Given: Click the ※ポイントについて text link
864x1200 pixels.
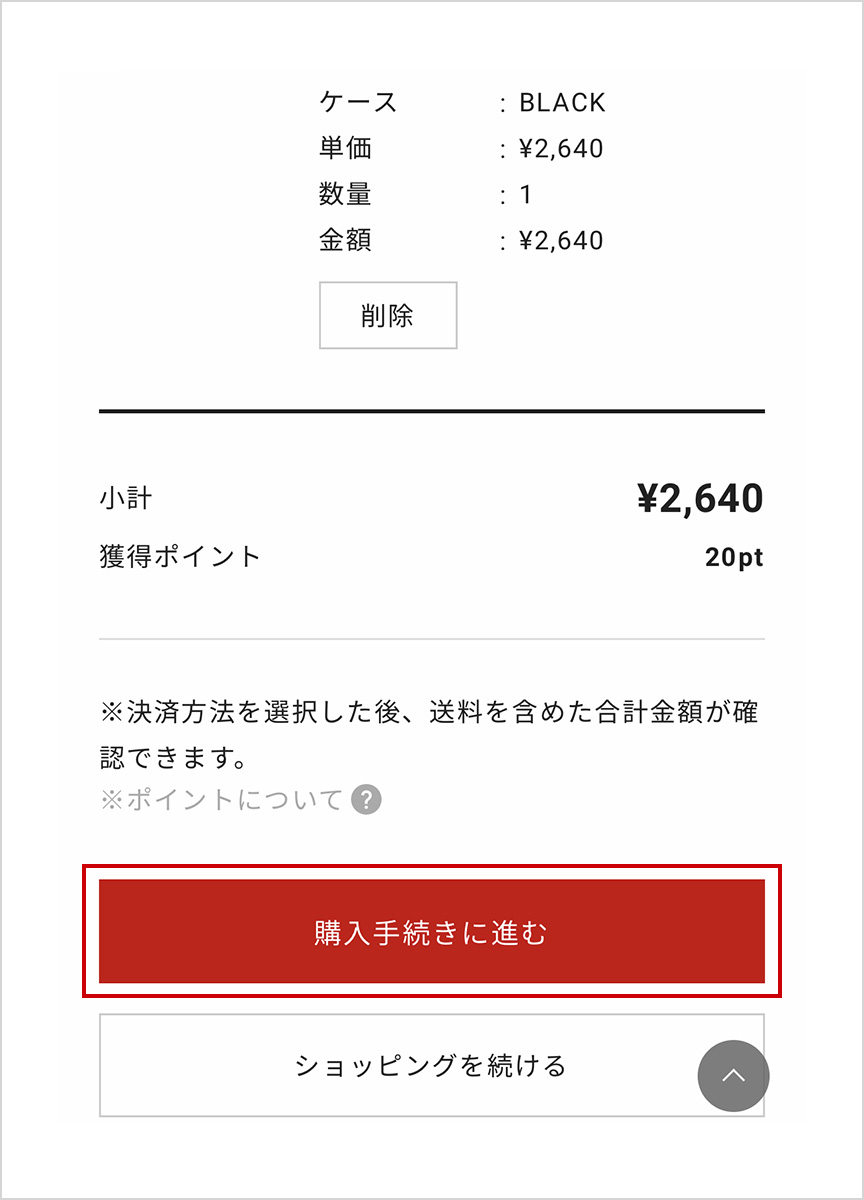Looking at the screenshot, I should point(220,798).
